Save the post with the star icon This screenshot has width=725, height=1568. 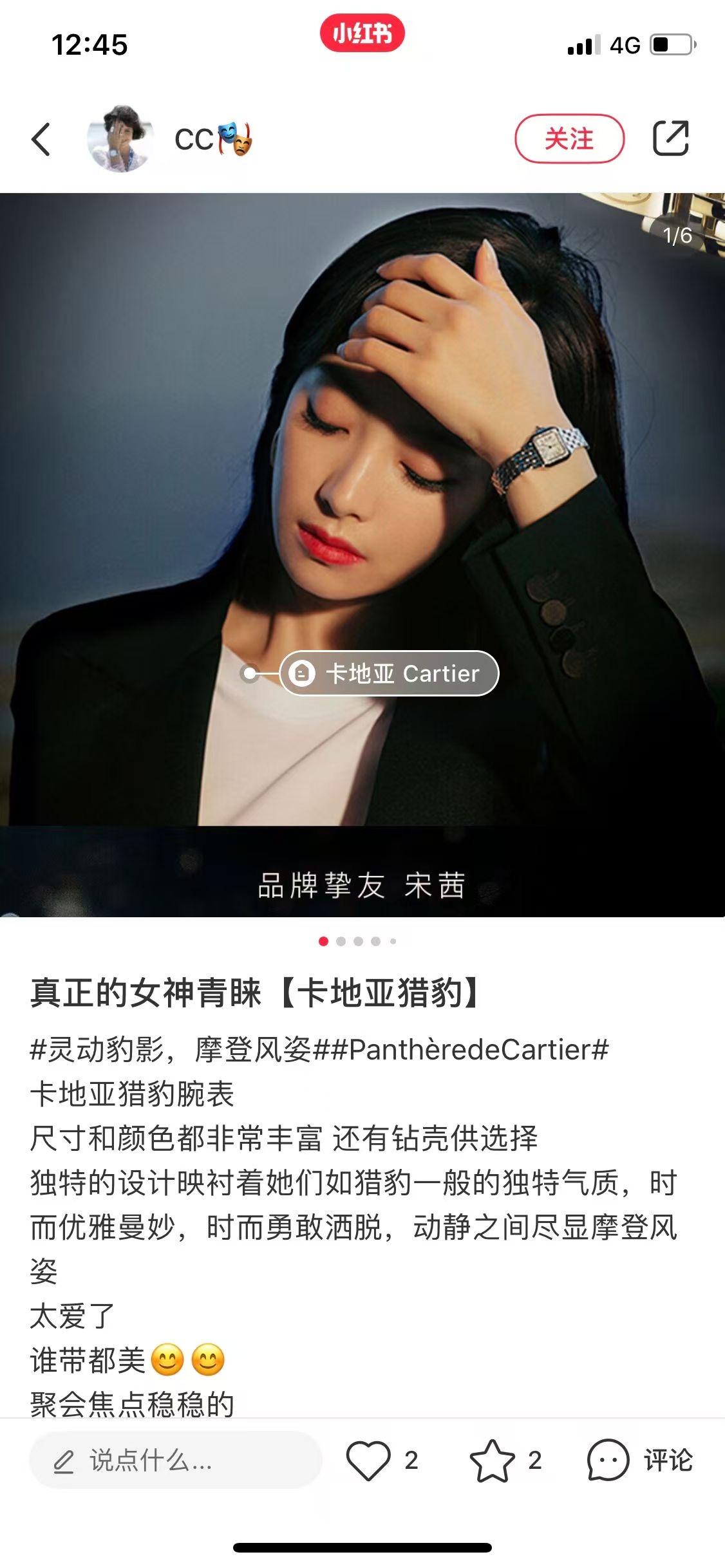493,1461
